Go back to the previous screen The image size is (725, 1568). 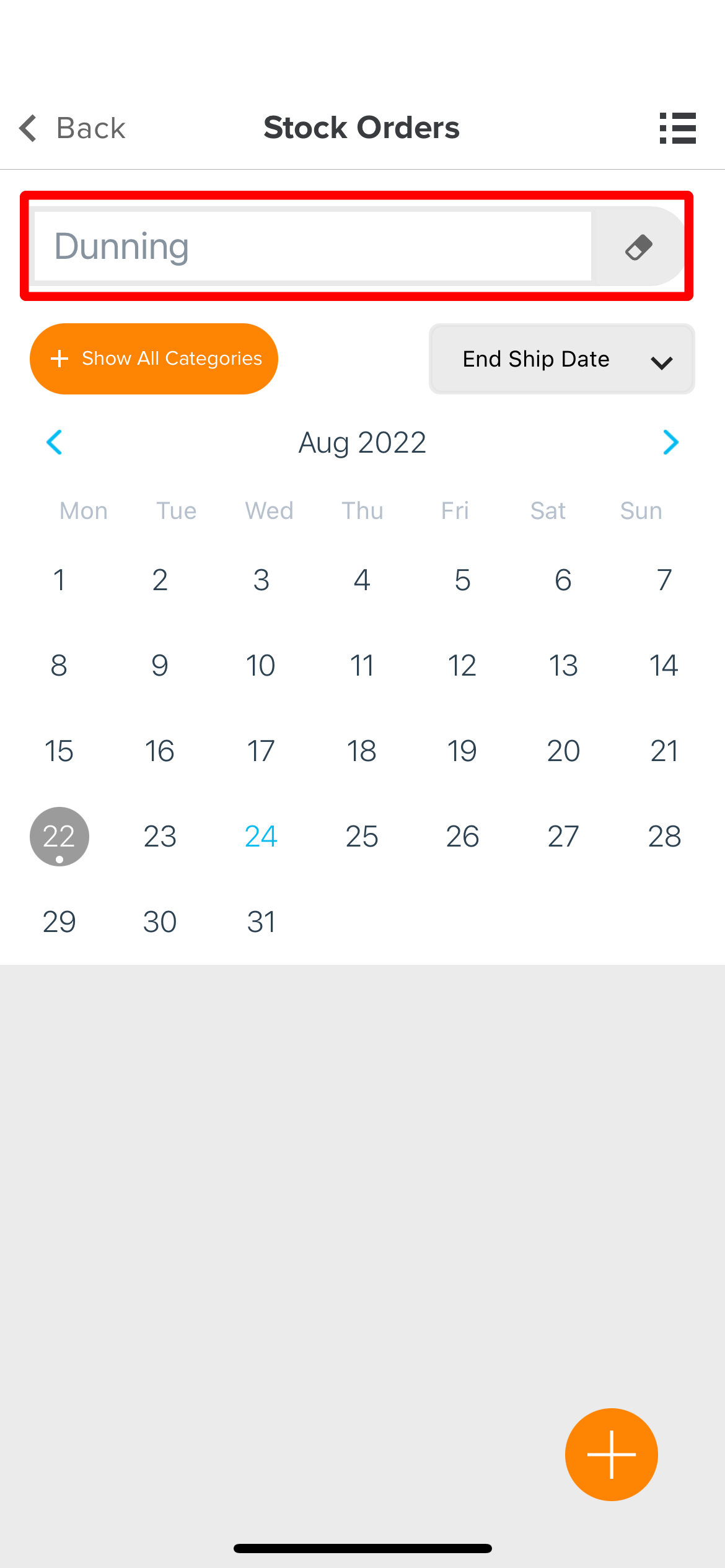[x=72, y=128]
